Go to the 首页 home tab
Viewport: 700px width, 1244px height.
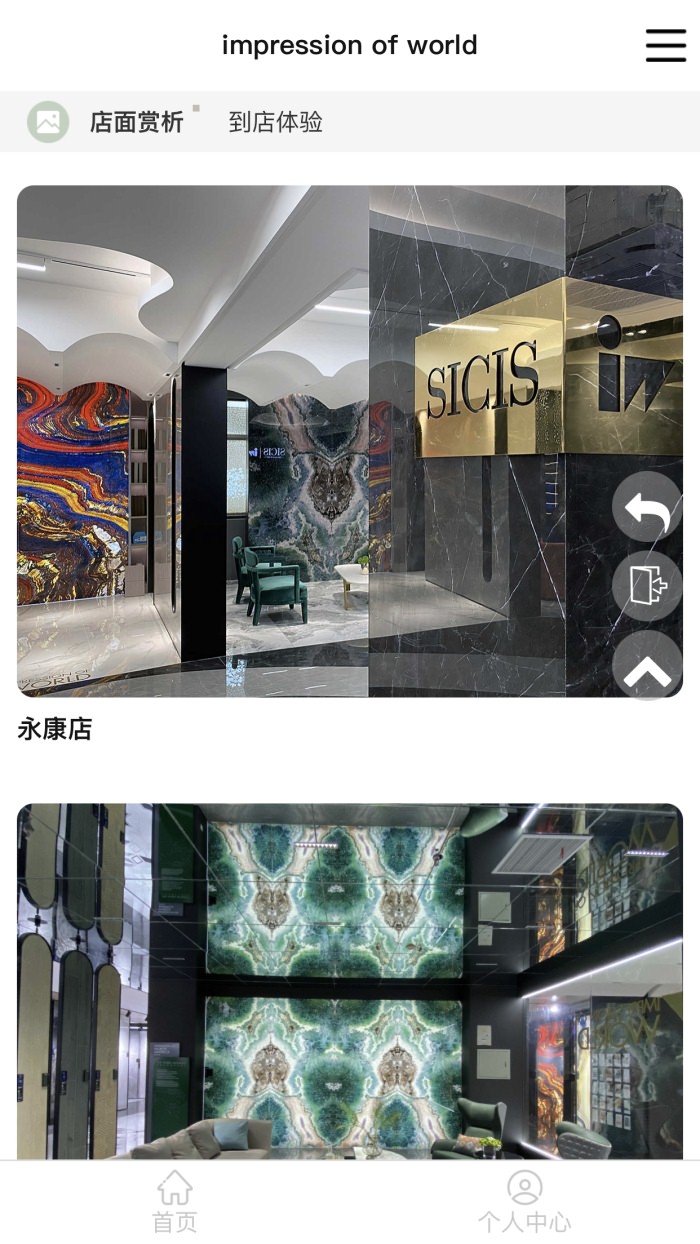(174, 1202)
